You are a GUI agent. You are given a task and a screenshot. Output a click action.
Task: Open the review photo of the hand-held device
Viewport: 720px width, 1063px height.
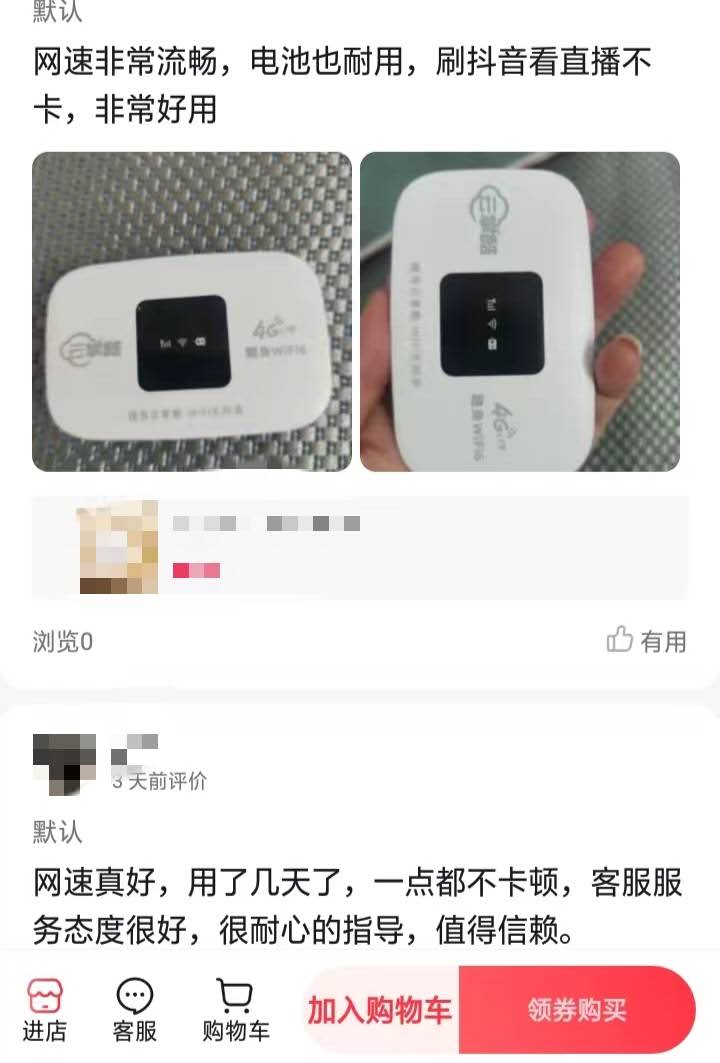click(x=520, y=311)
